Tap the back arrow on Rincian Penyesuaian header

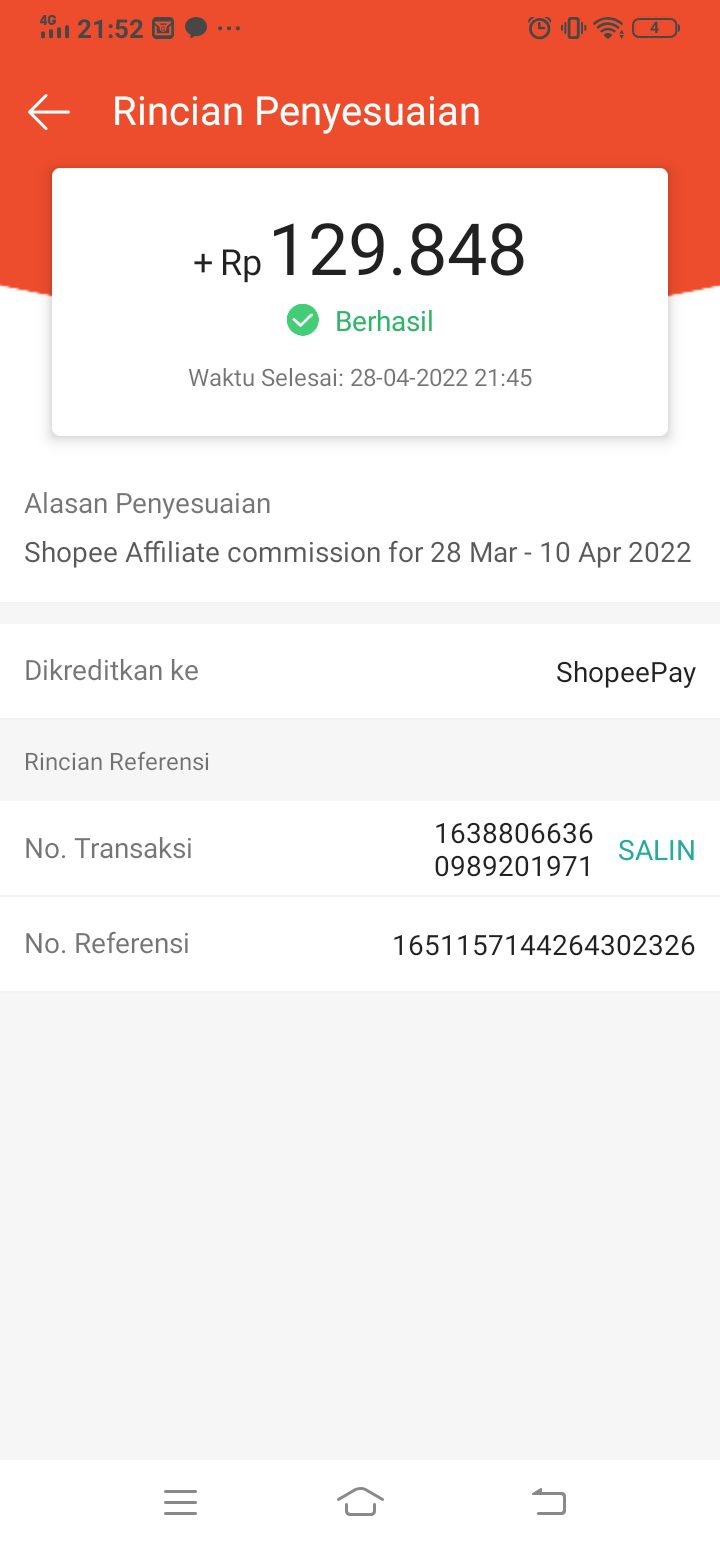point(47,111)
